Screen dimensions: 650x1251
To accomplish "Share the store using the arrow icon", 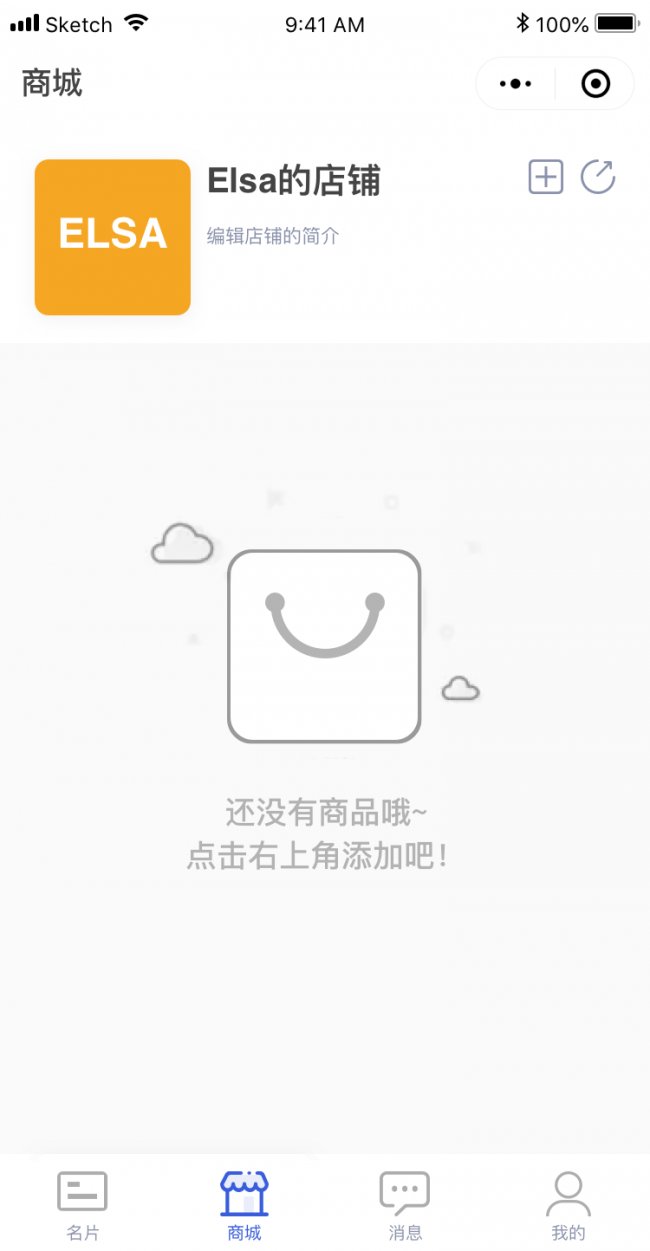I will click(x=598, y=177).
